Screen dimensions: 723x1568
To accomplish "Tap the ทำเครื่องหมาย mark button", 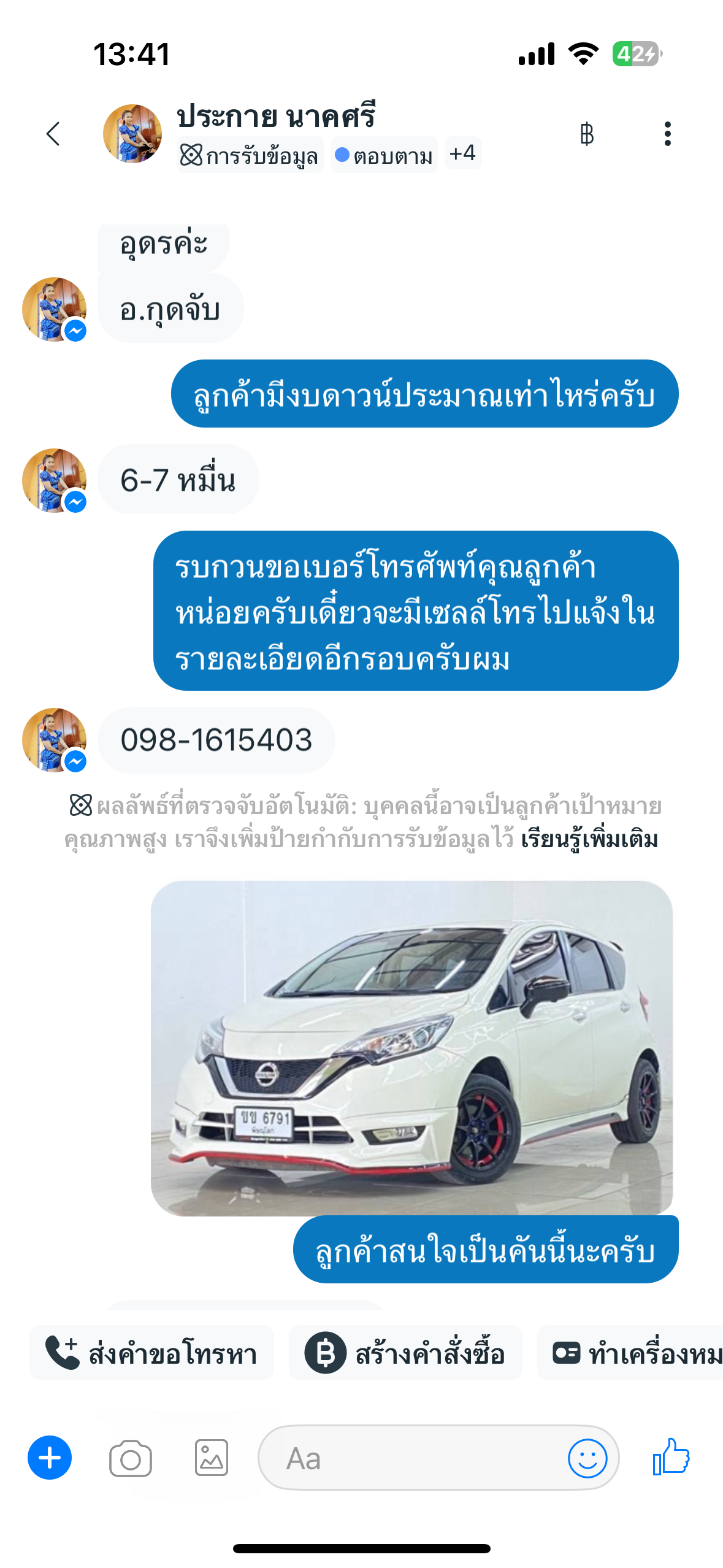I will (x=630, y=1353).
